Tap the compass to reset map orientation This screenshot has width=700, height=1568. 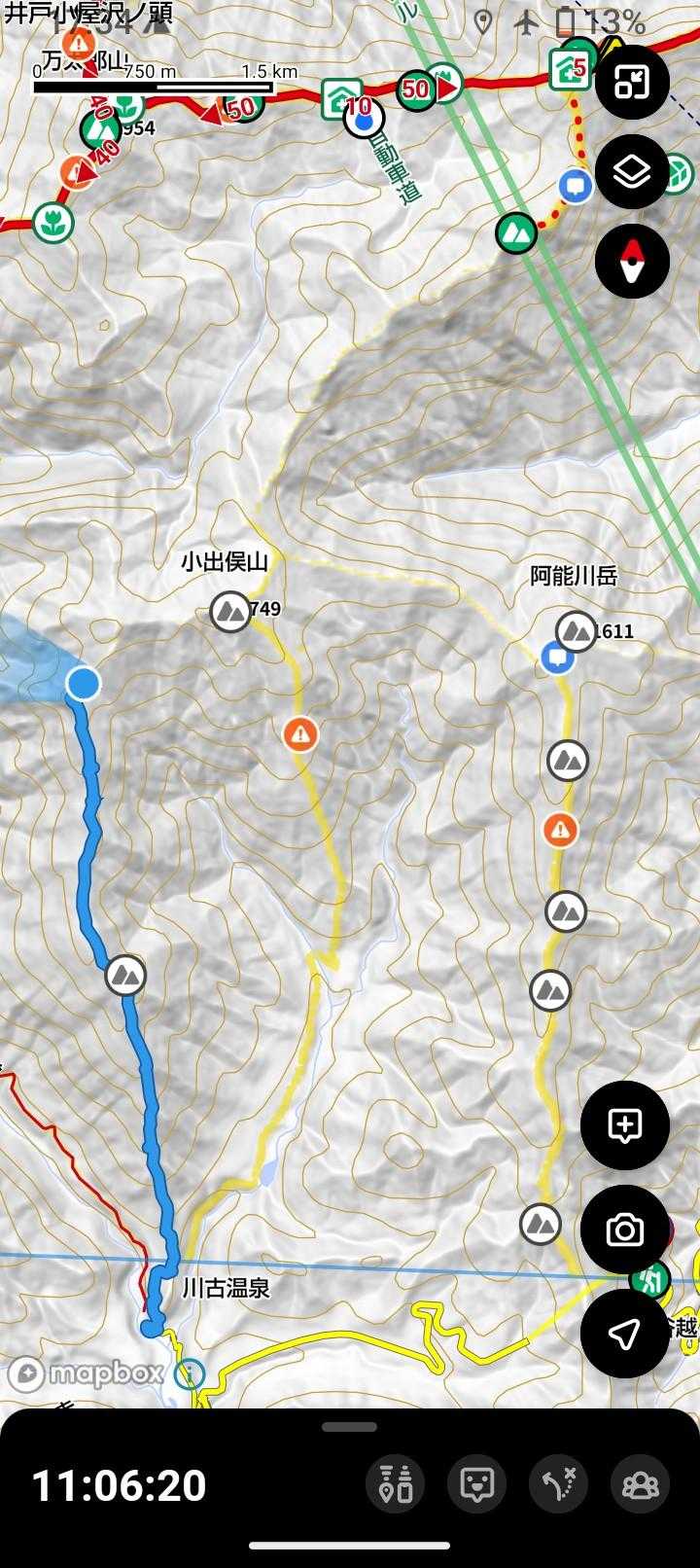click(x=632, y=262)
